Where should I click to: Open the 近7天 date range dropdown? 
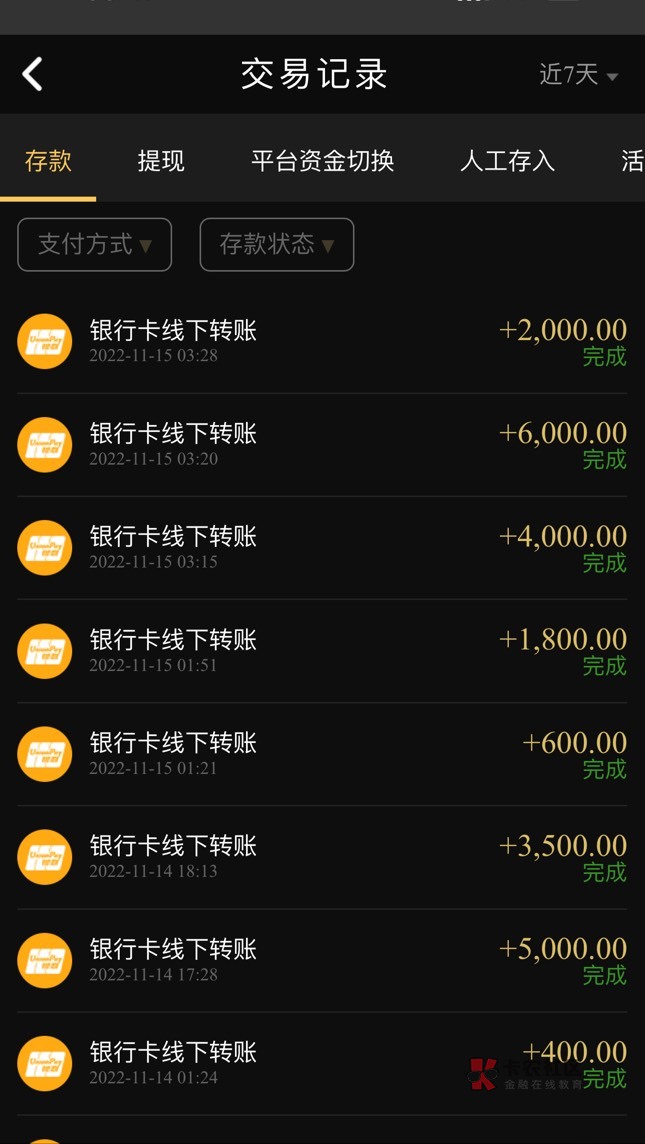pyautogui.click(x=578, y=75)
